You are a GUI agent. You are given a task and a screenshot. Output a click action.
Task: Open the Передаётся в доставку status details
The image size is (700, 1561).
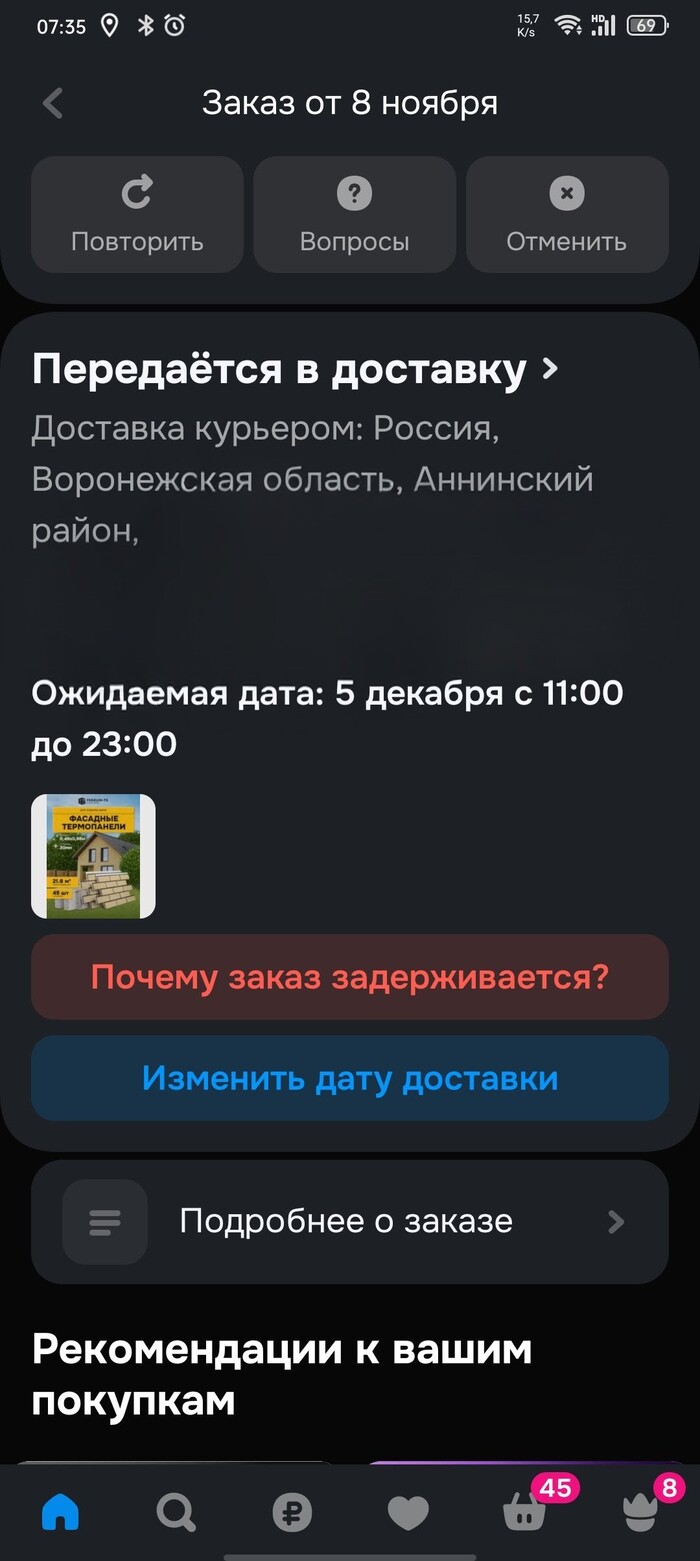coord(295,370)
